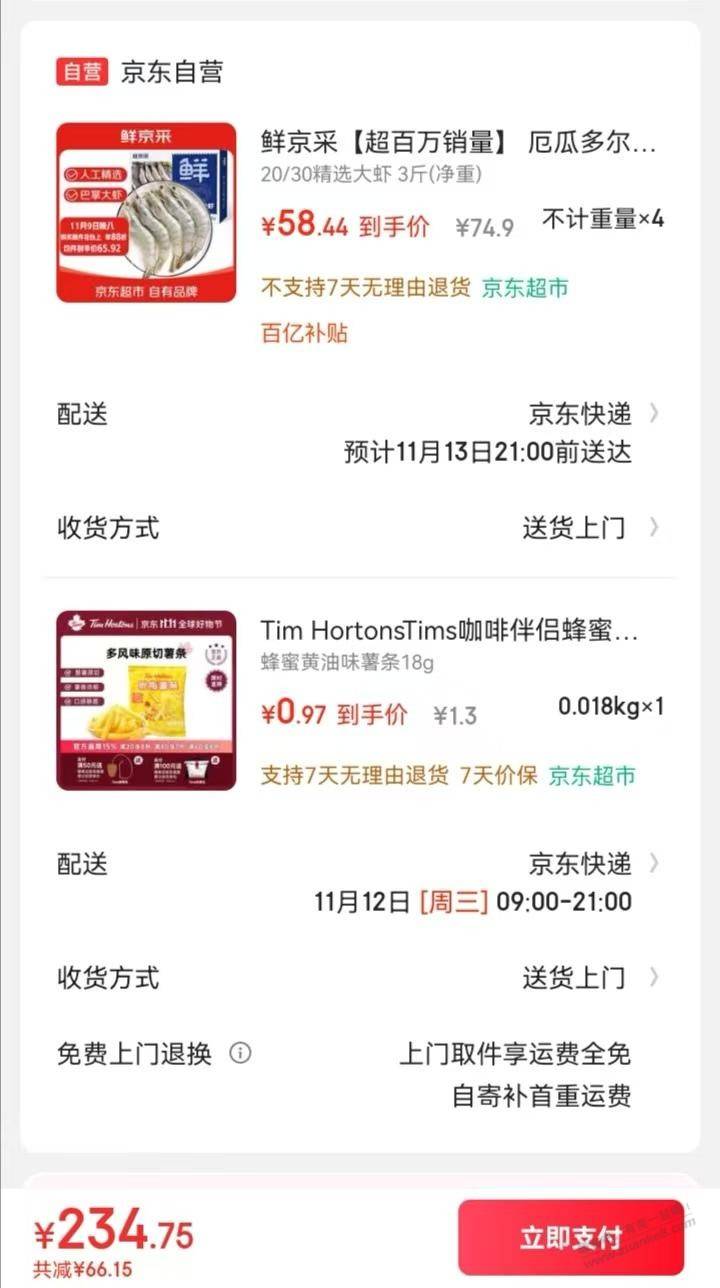Show info for 免费上门退换
The height and width of the screenshot is (1288, 720).
pos(240,1053)
